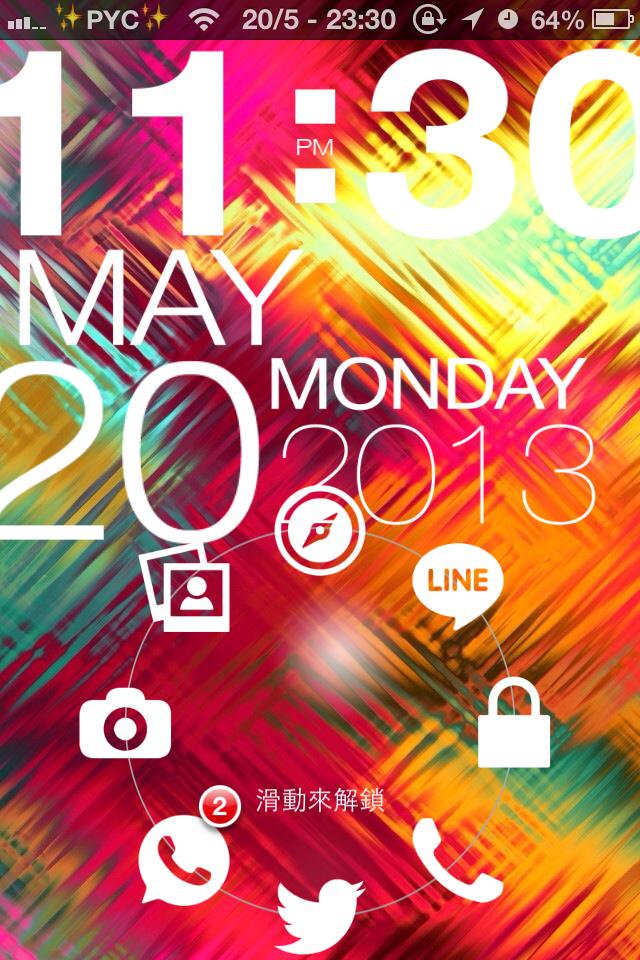Screen dimensions: 640x960
Task: Launch the Twitter bird shortcut
Action: (x=319, y=912)
